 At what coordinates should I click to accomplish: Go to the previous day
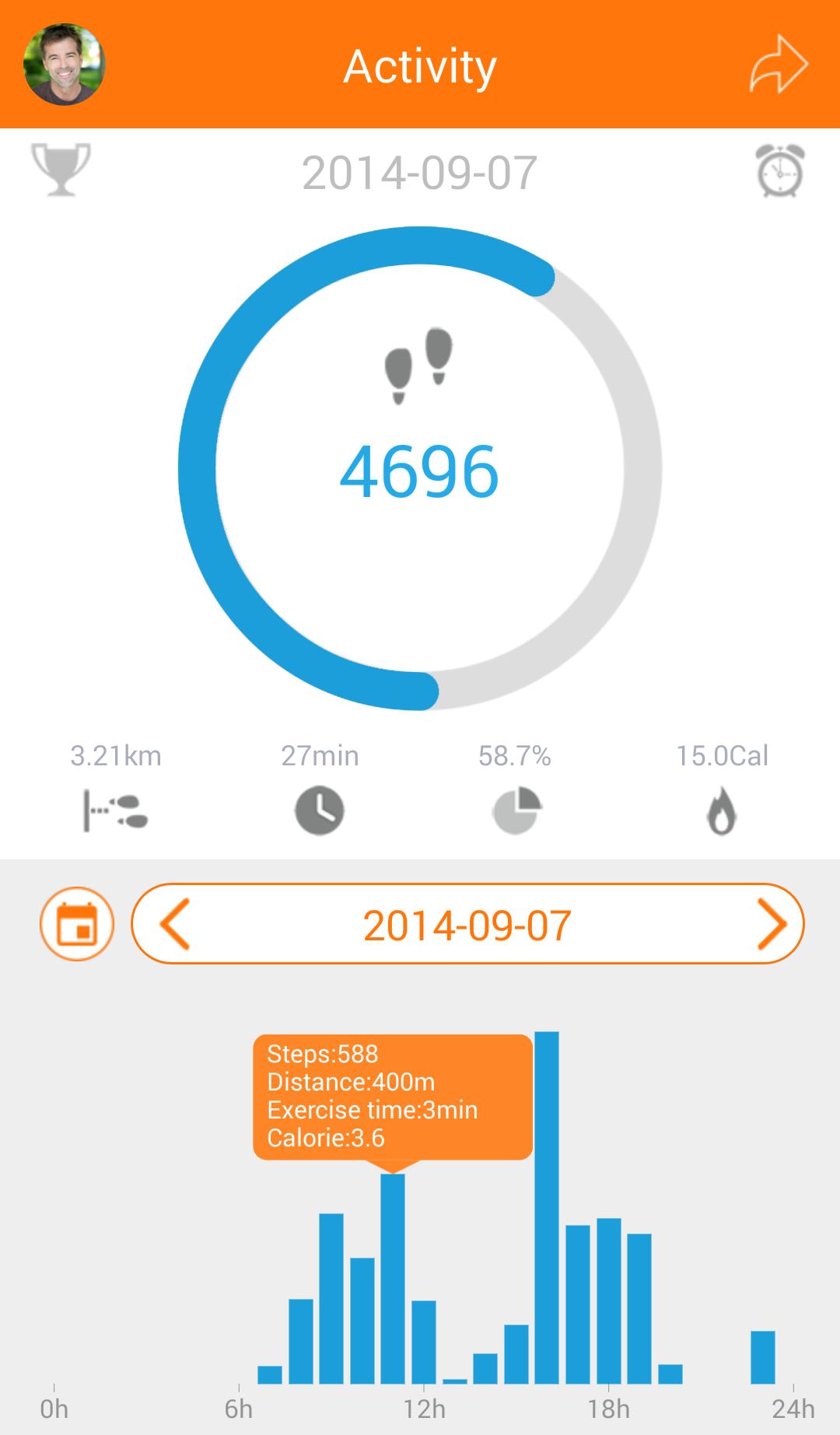click(174, 924)
